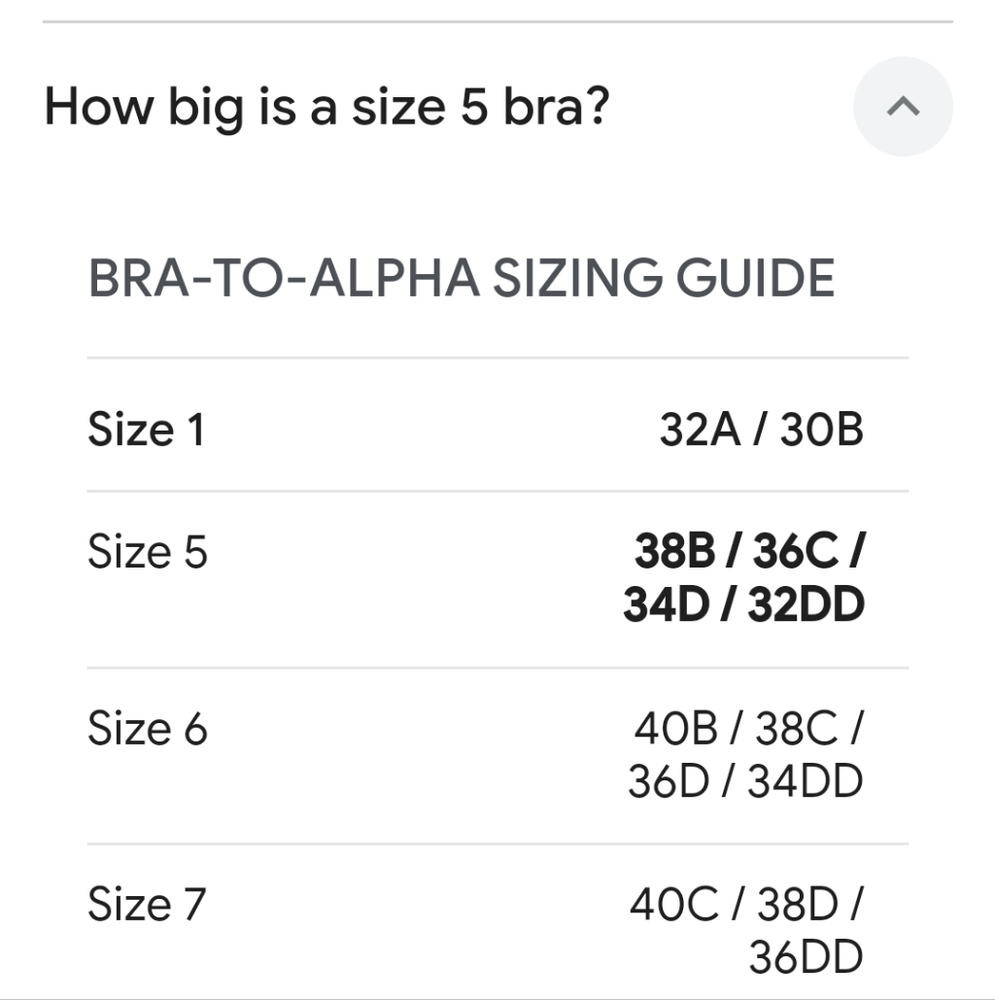The image size is (995, 1000).
Task: Select the Size 7 row
Action: tap(148, 903)
